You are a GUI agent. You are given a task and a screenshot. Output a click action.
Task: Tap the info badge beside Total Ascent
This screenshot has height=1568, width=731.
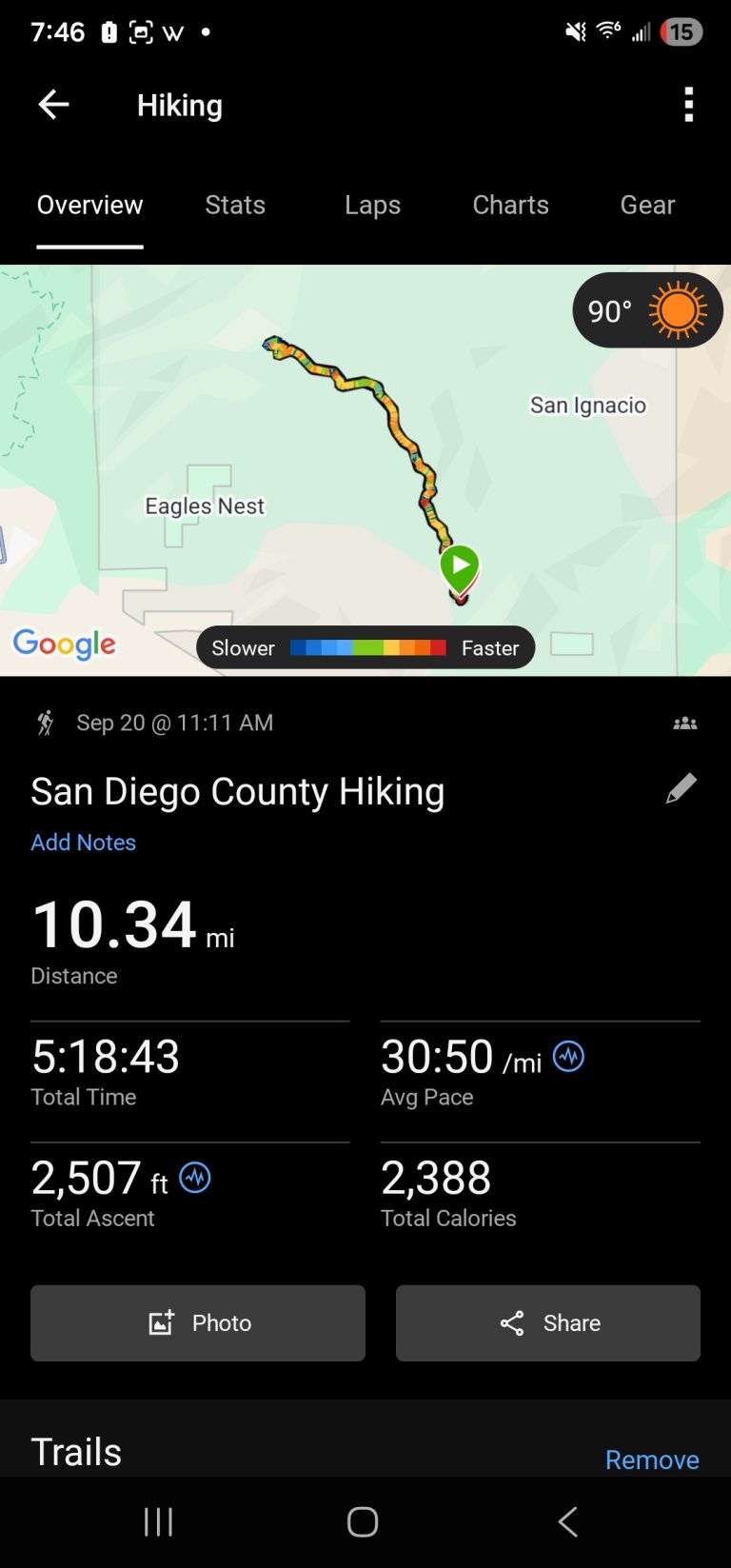pos(195,1178)
